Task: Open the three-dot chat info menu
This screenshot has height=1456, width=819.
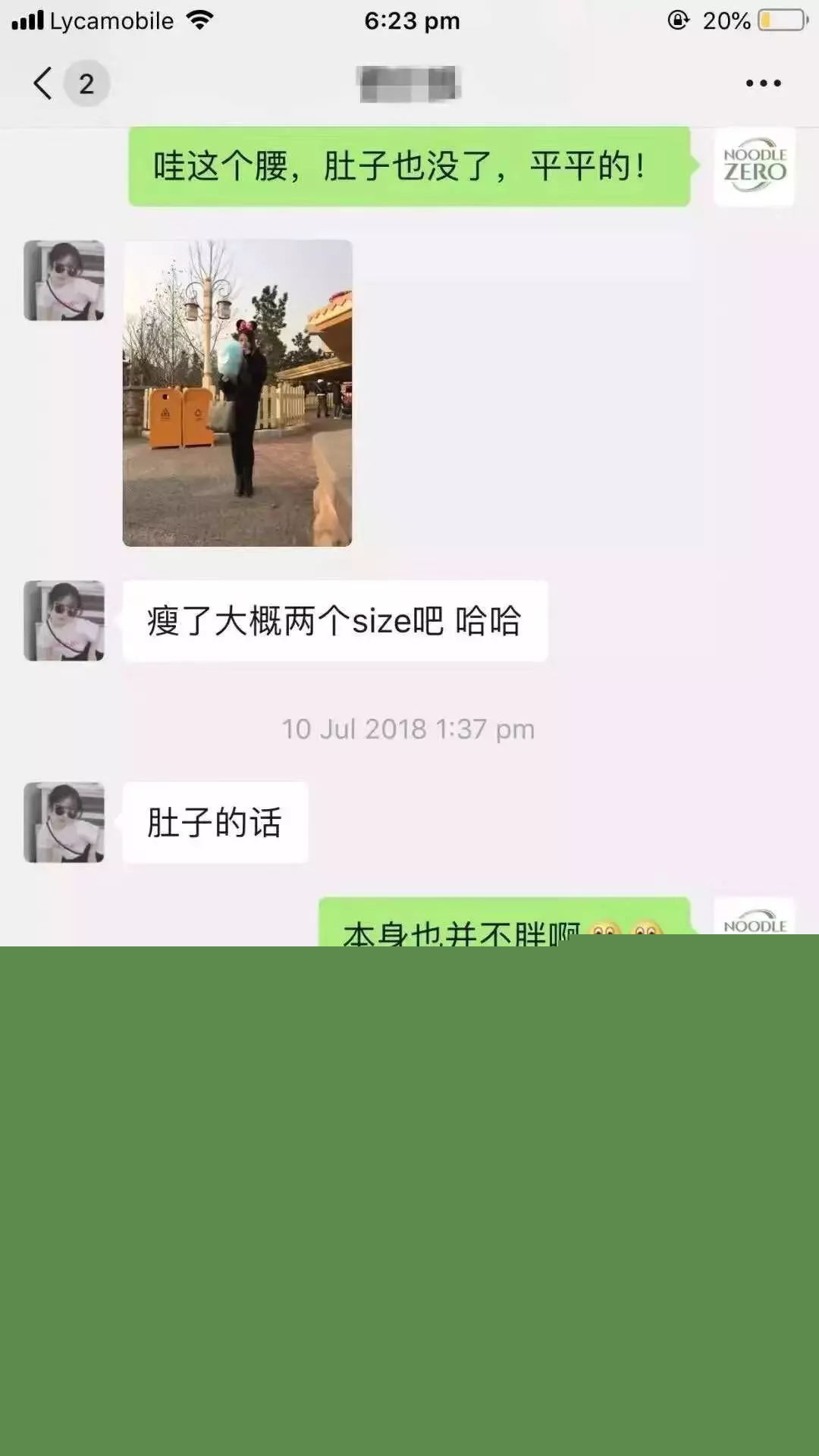Action: [763, 83]
